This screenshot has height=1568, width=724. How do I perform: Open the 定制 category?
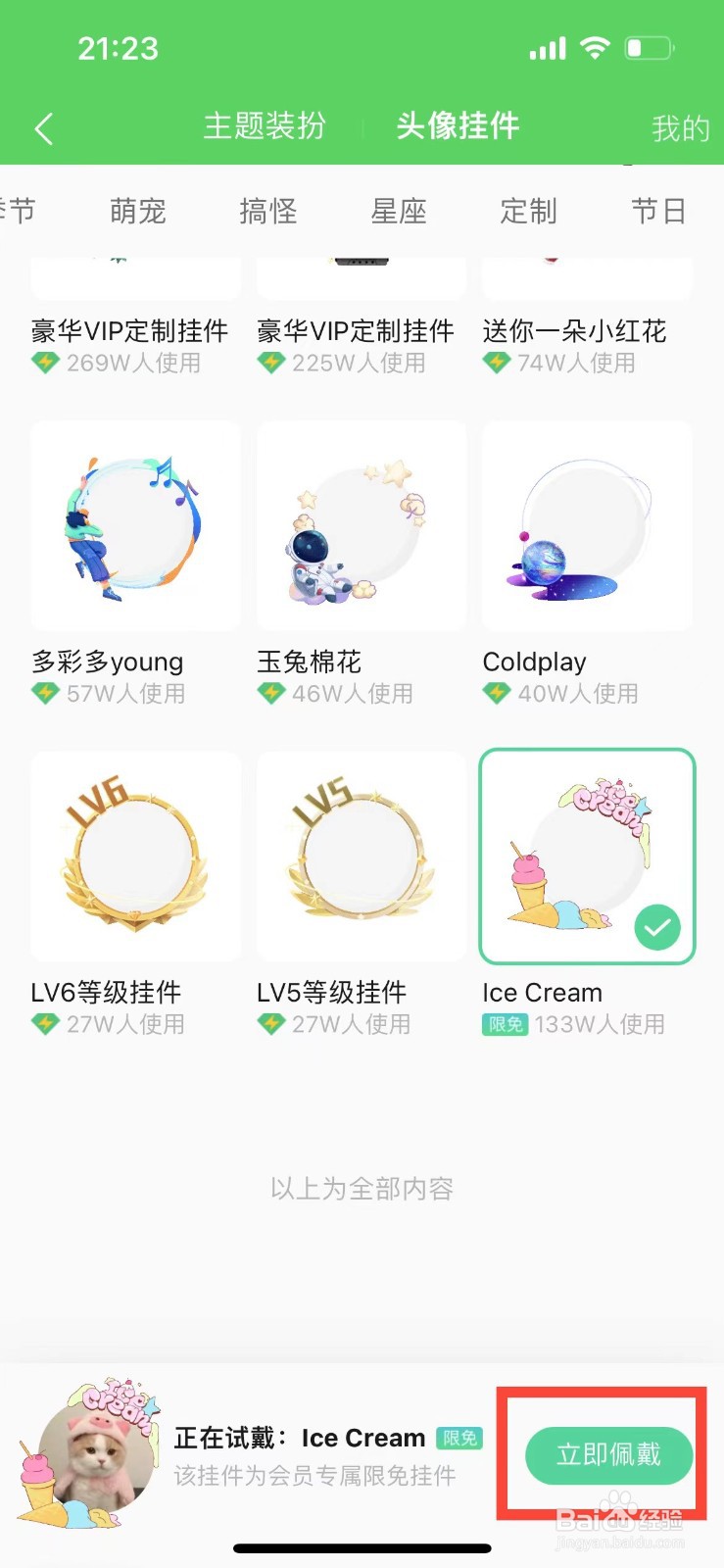pyautogui.click(x=528, y=211)
